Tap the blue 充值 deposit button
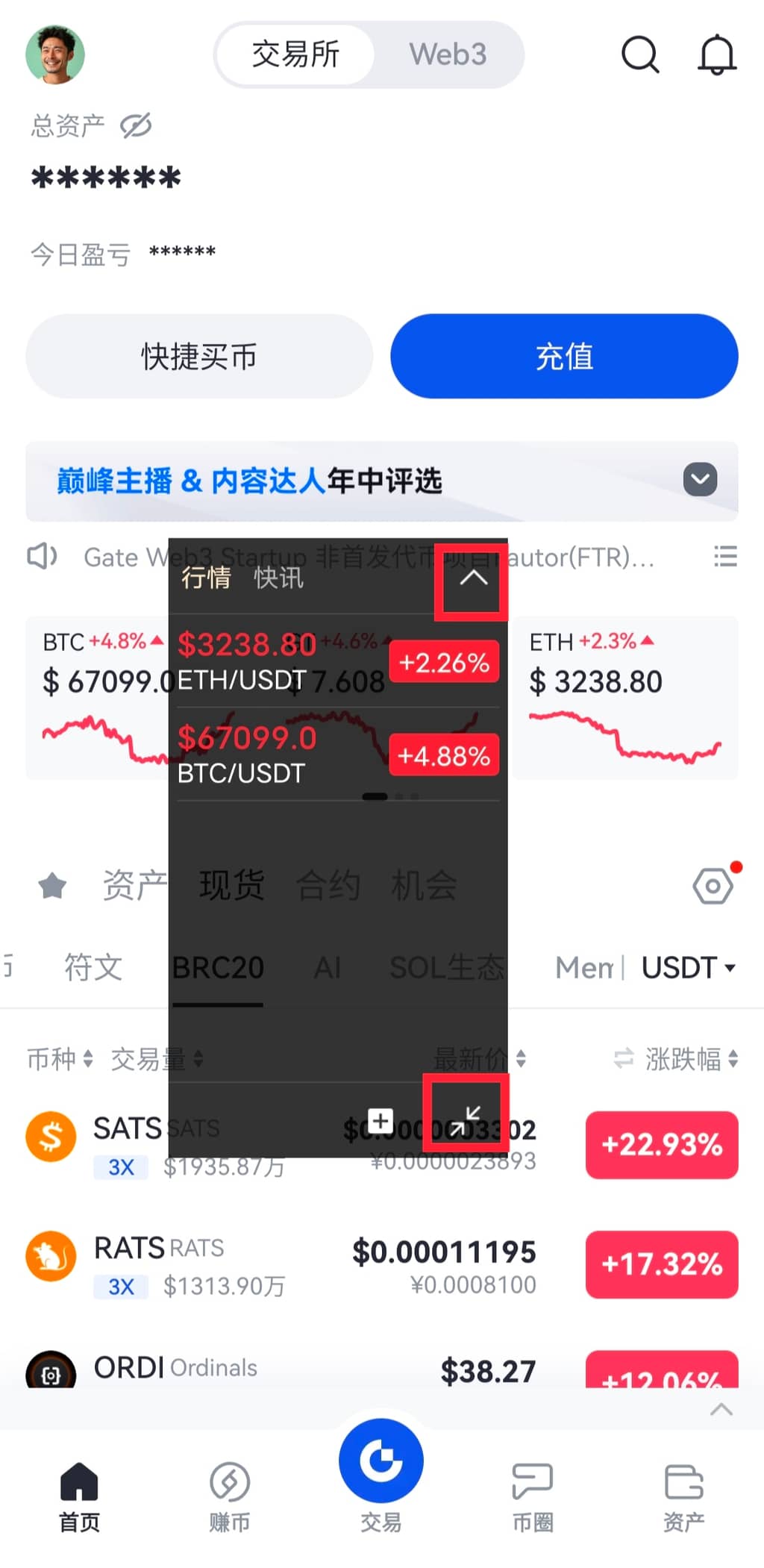Screen dimensions: 764x1568 pyautogui.click(x=564, y=357)
